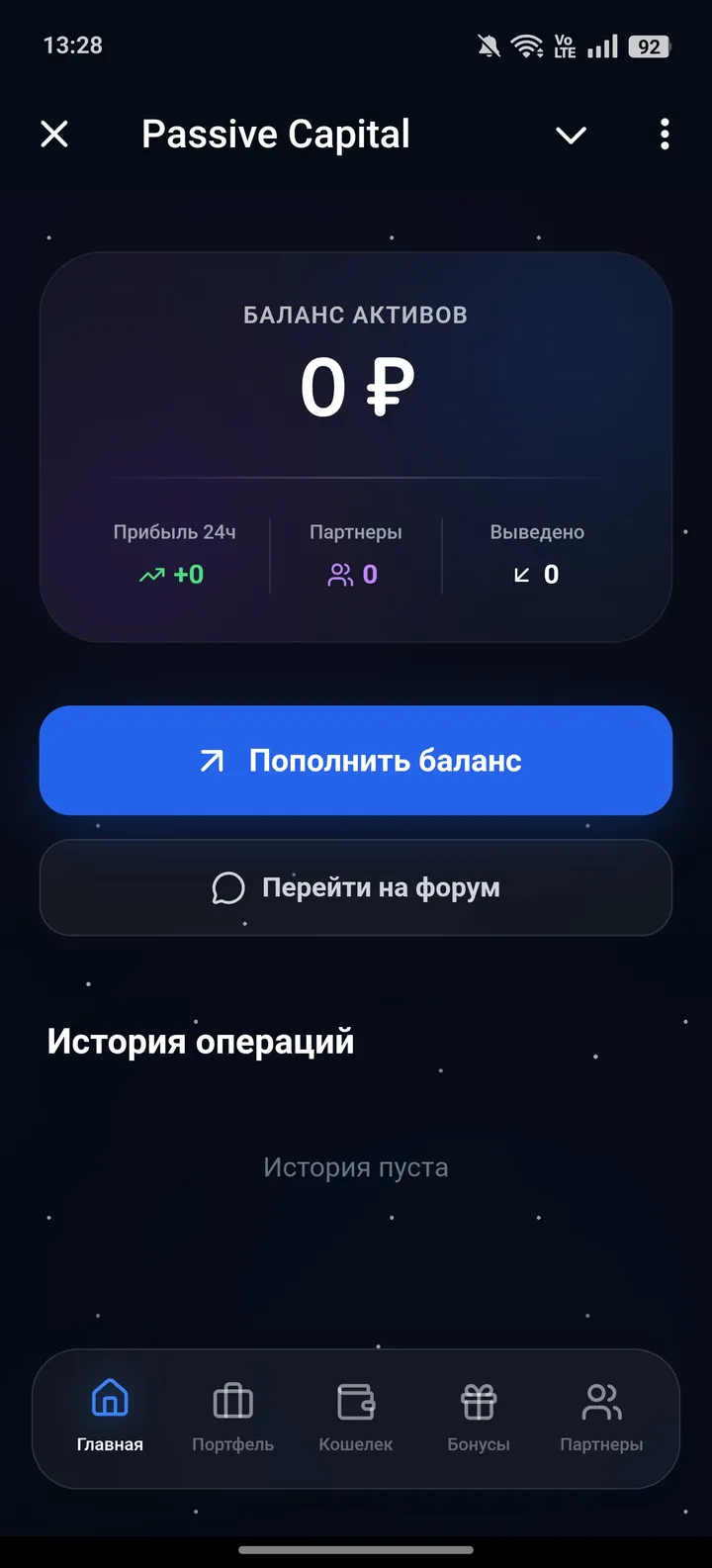712x1568 pixels.
Task: Click the История операций heading
Action: 202,1041
